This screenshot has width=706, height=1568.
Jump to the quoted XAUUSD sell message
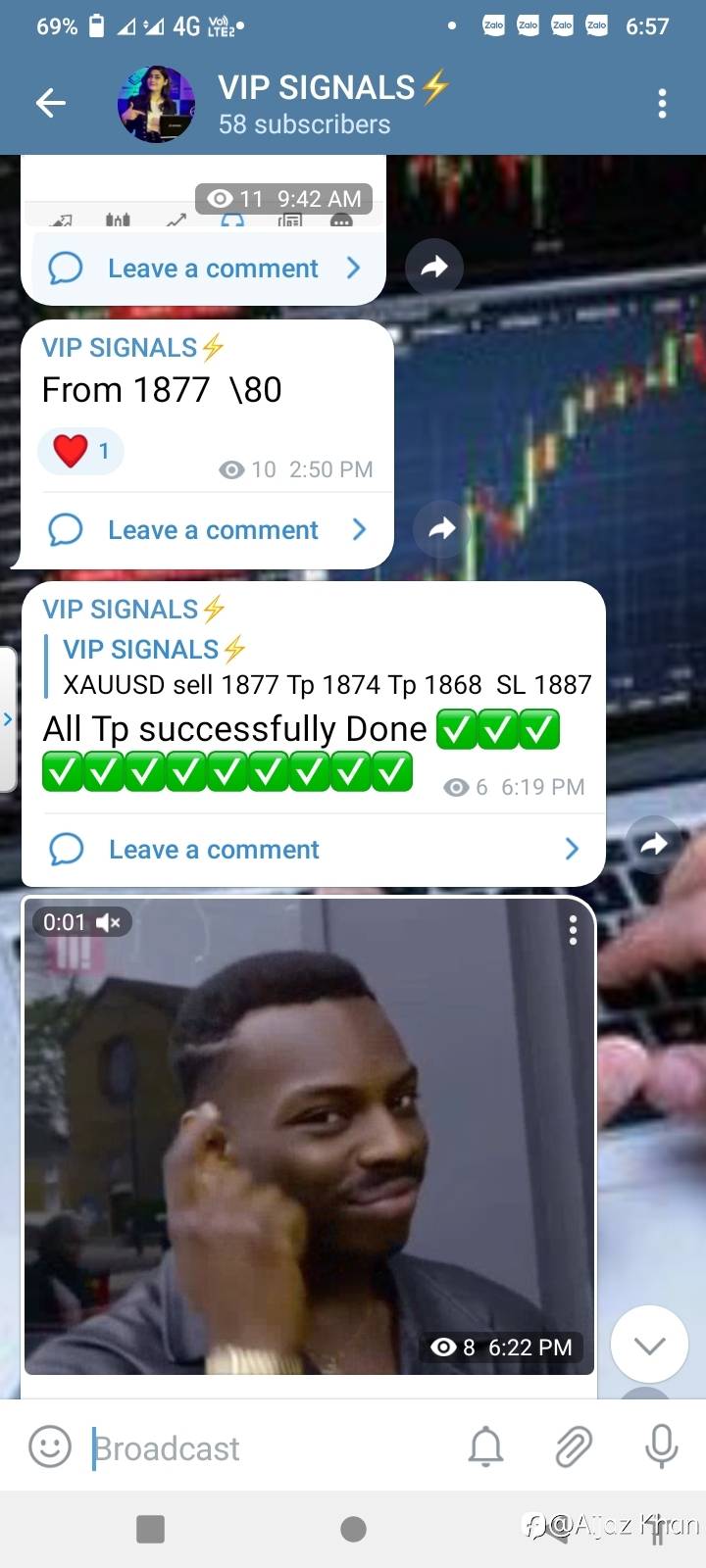324,666
